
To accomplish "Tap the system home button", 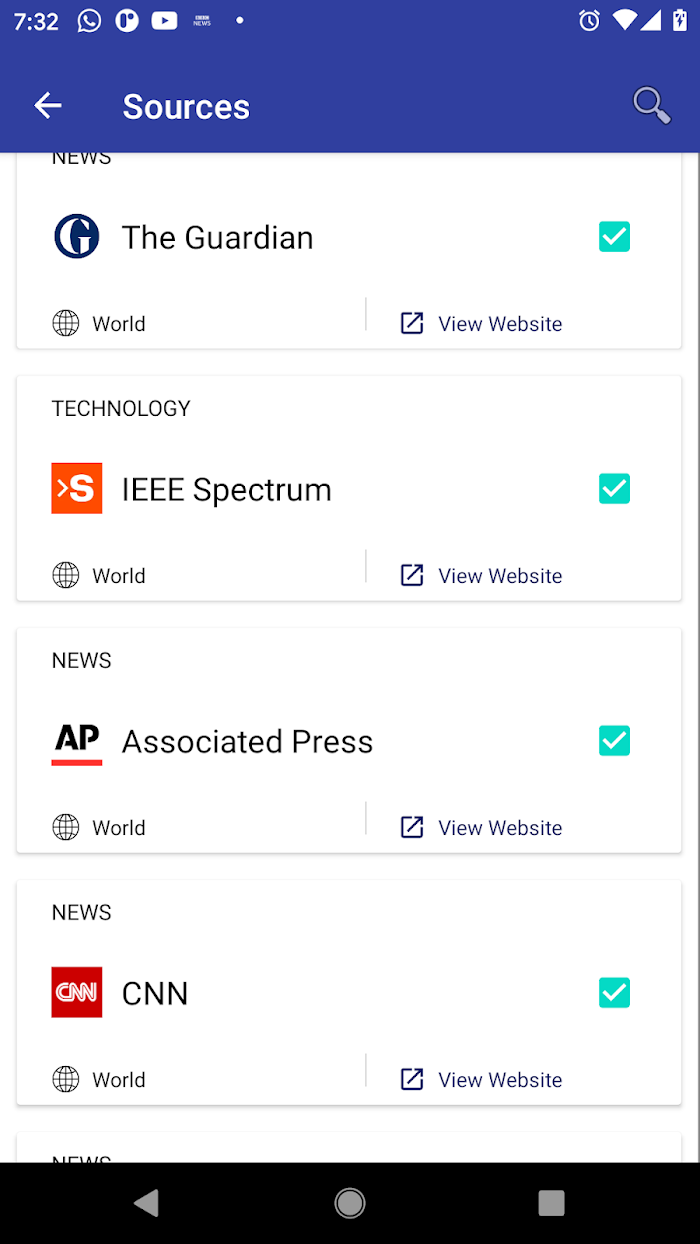I will click(x=350, y=1203).
